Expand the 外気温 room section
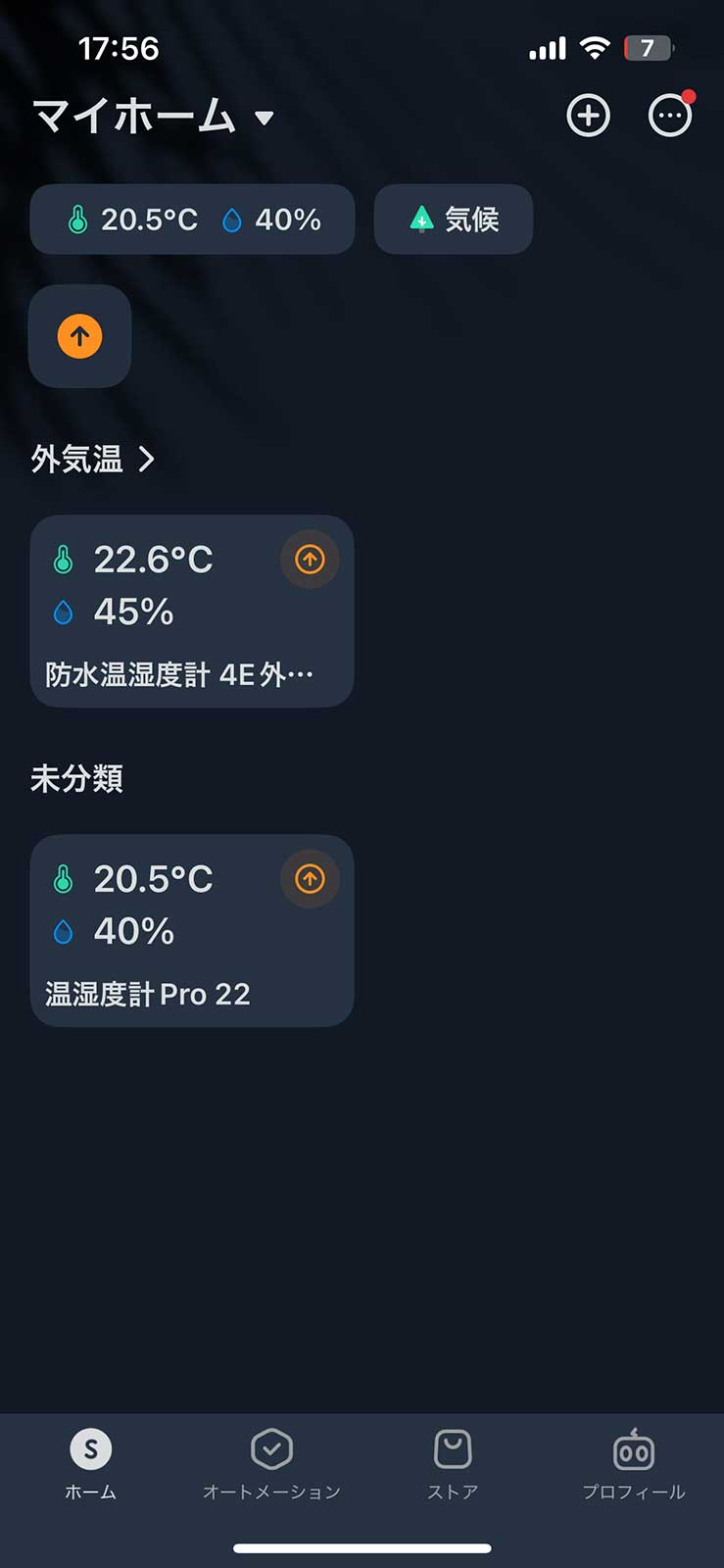Screen dimensions: 724x1568 [x=93, y=459]
